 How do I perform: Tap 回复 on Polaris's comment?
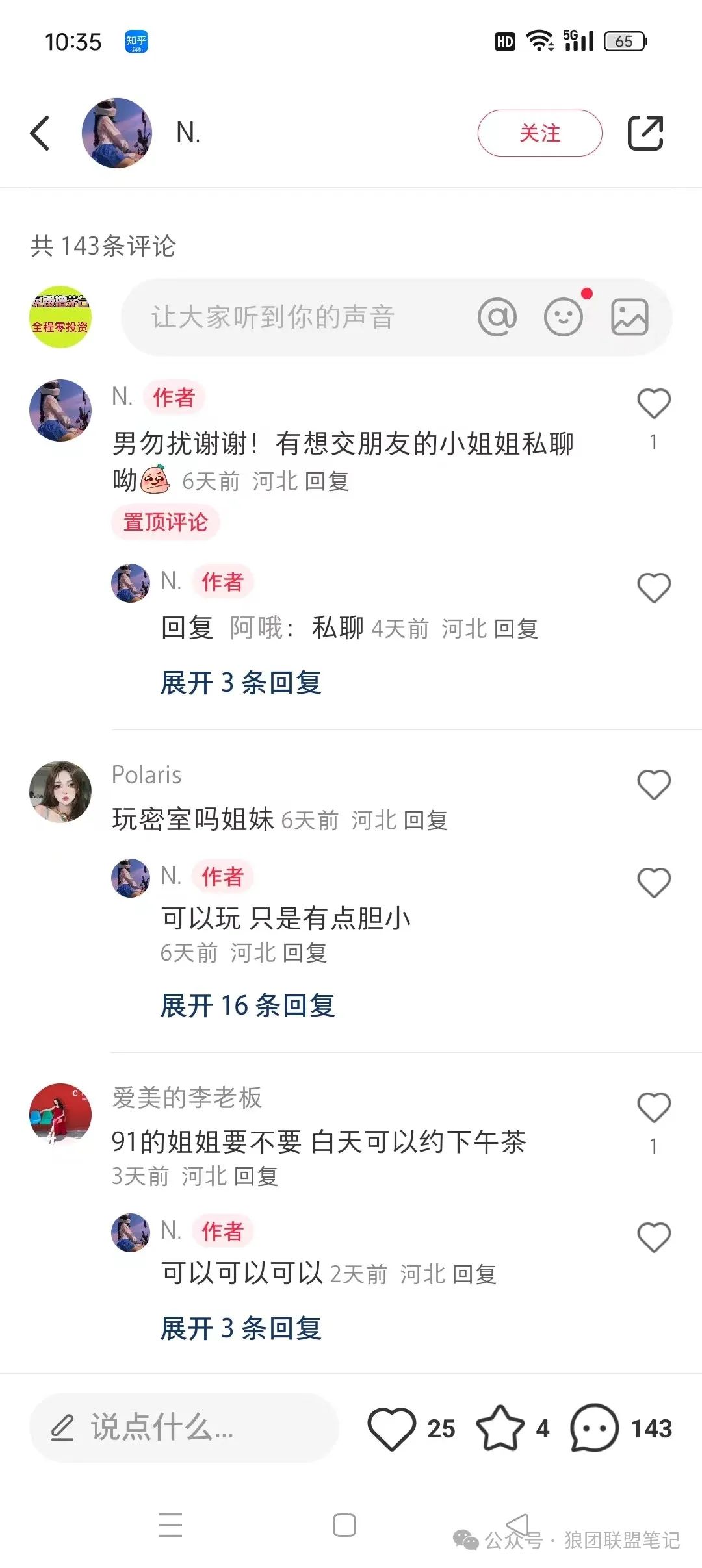point(426,820)
